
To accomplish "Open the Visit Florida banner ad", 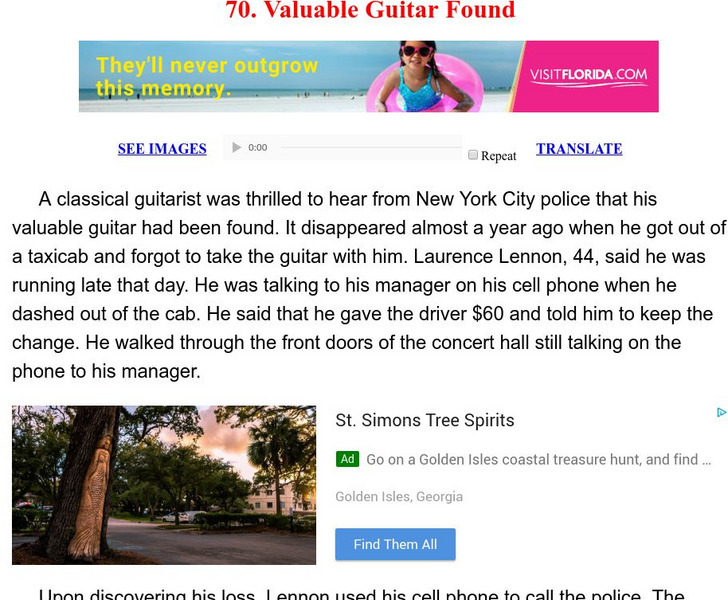I will tap(368, 76).
